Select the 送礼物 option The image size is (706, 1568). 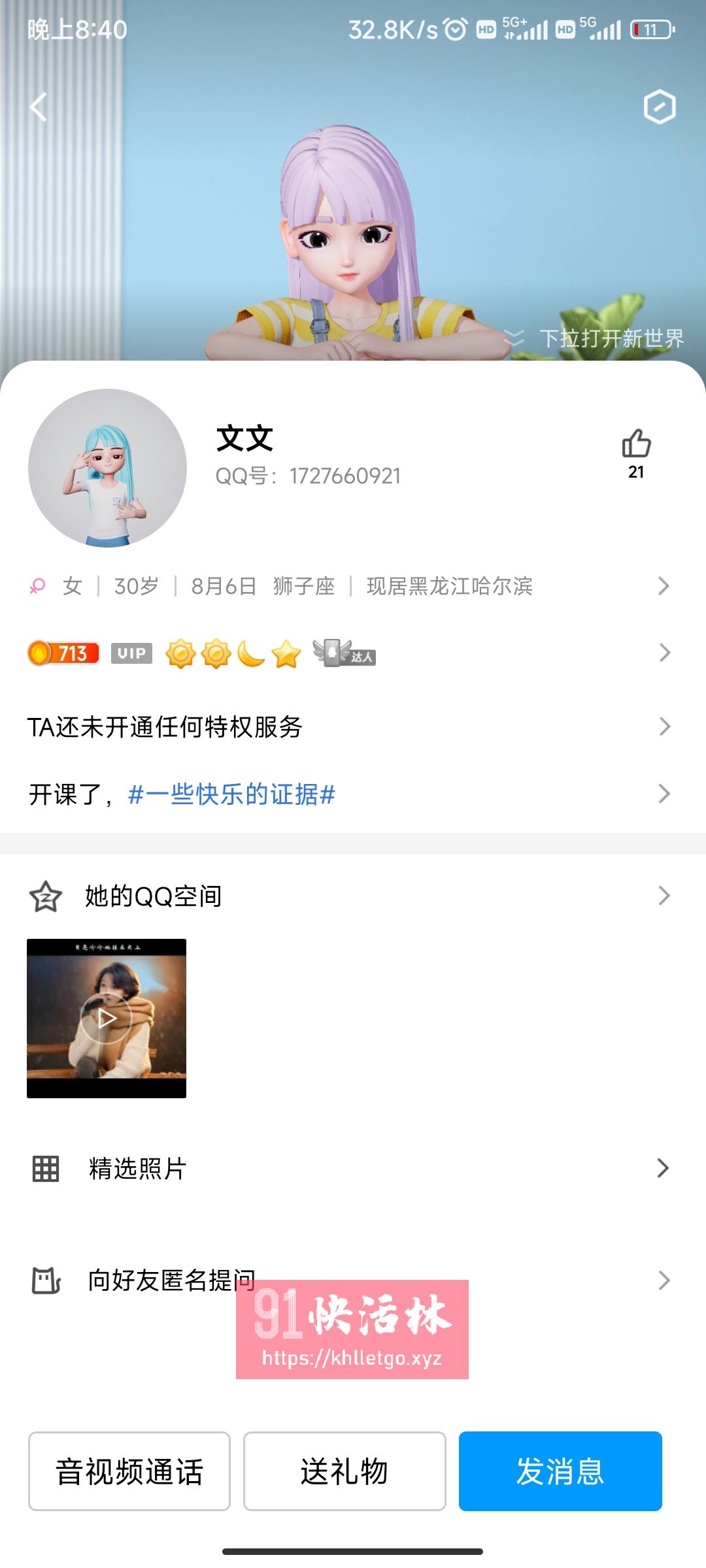(x=345, y=1471)
